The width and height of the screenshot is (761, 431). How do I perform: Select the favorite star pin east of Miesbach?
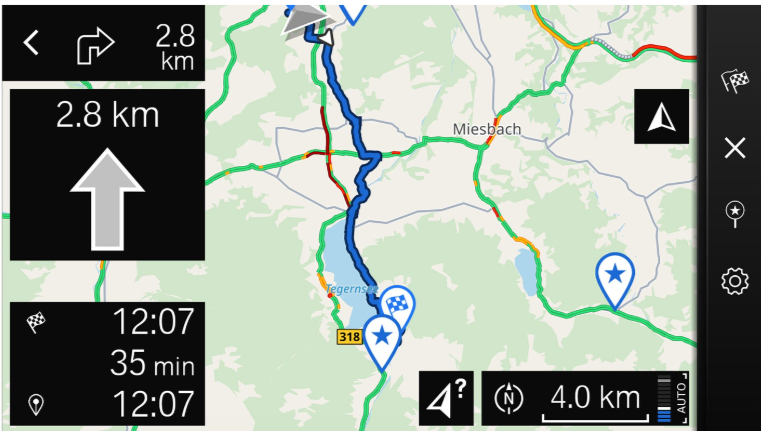coord(615,276)
